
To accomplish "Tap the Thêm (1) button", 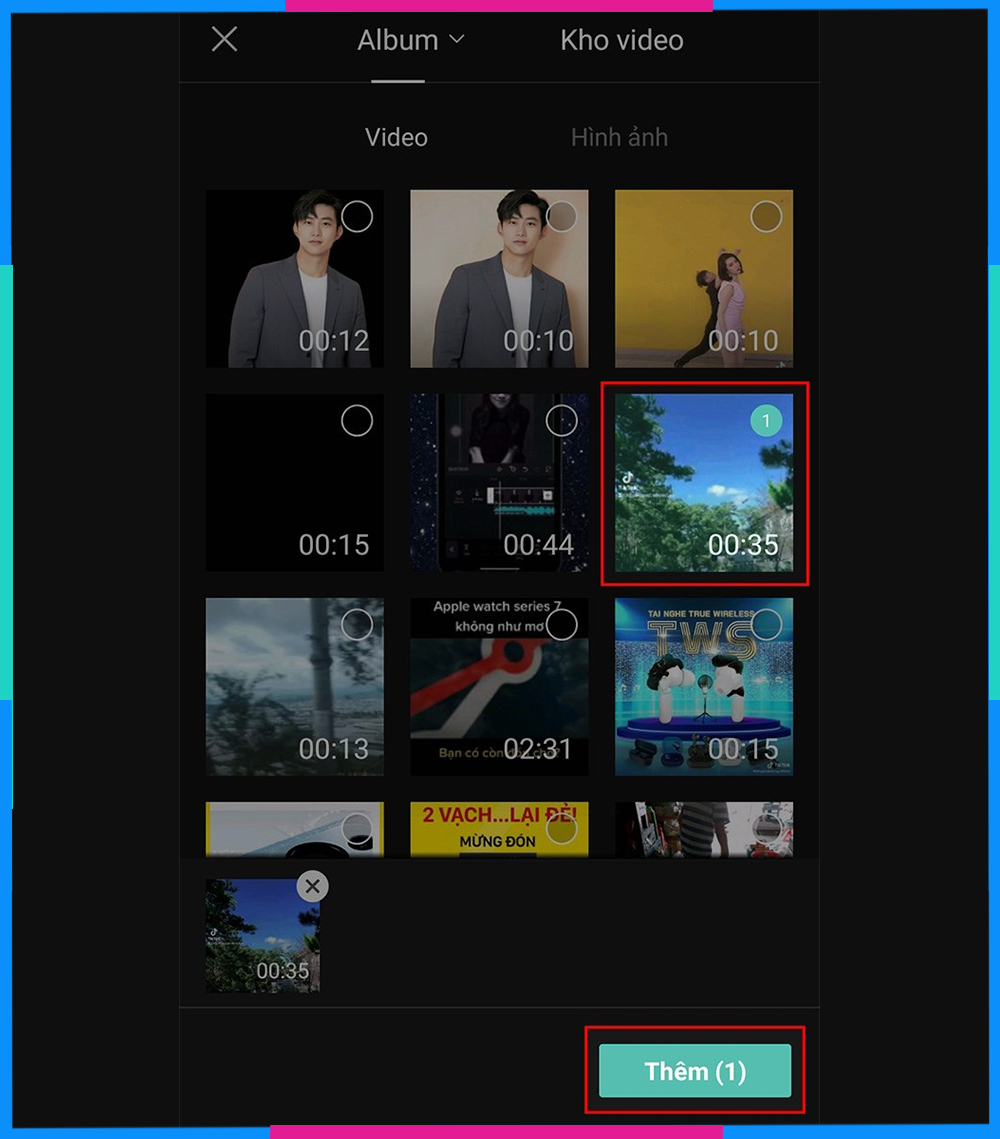I will coord(695,1071).
